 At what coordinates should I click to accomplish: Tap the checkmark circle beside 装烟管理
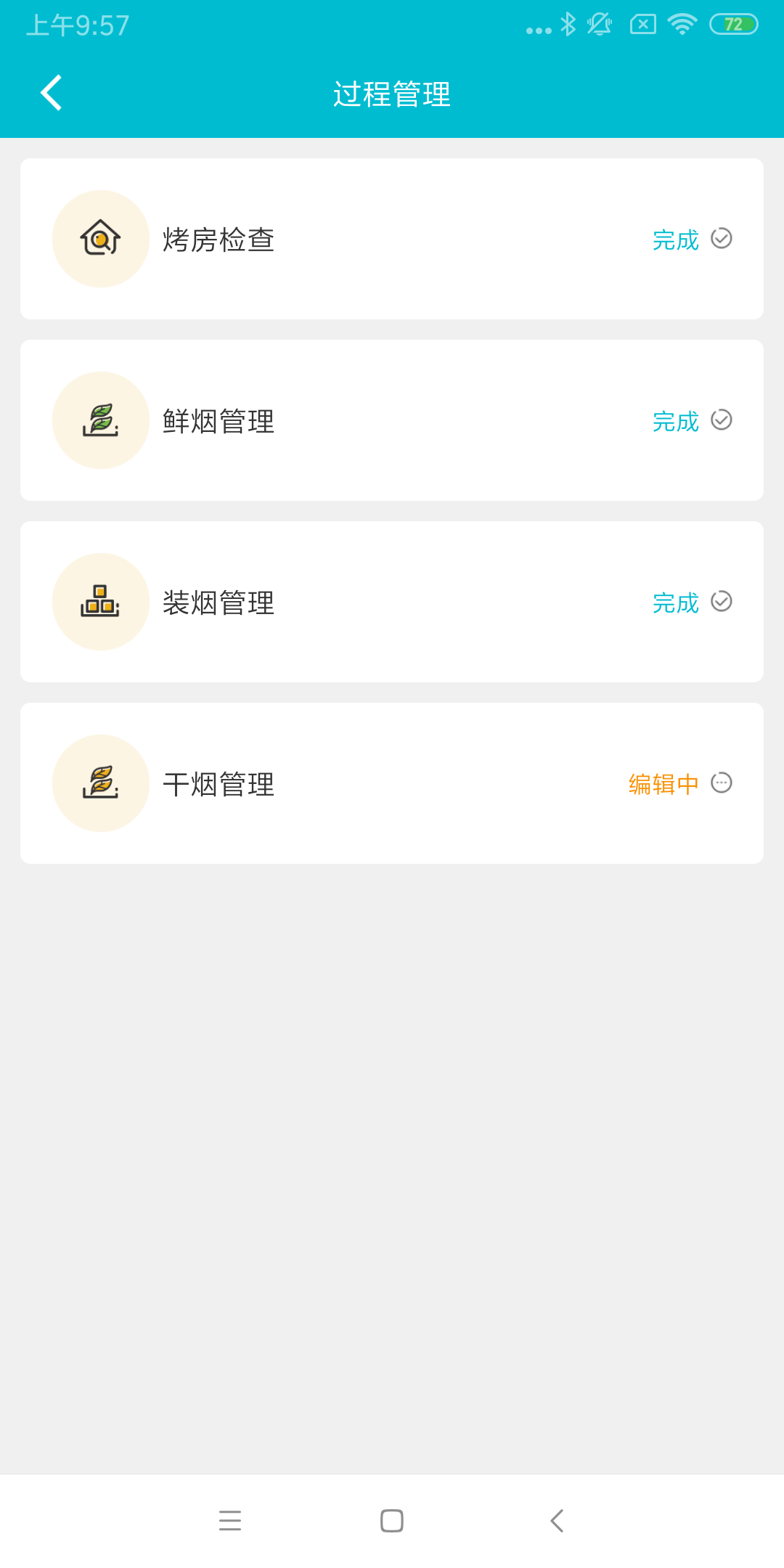pos(721,602)
